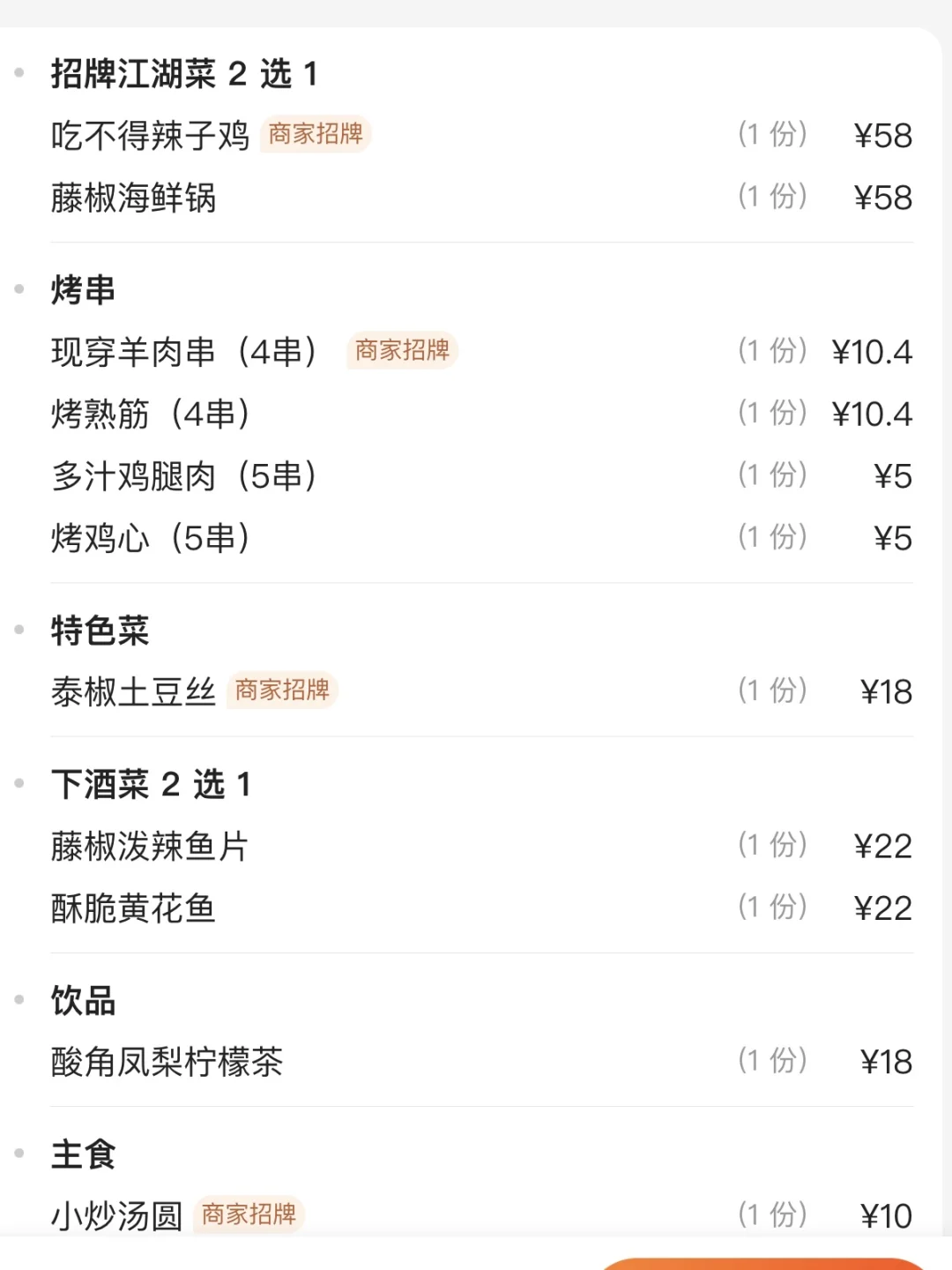Click the (1 份) quantity next to 酸角凤梨柠檬茶

tap(773, 1062)
